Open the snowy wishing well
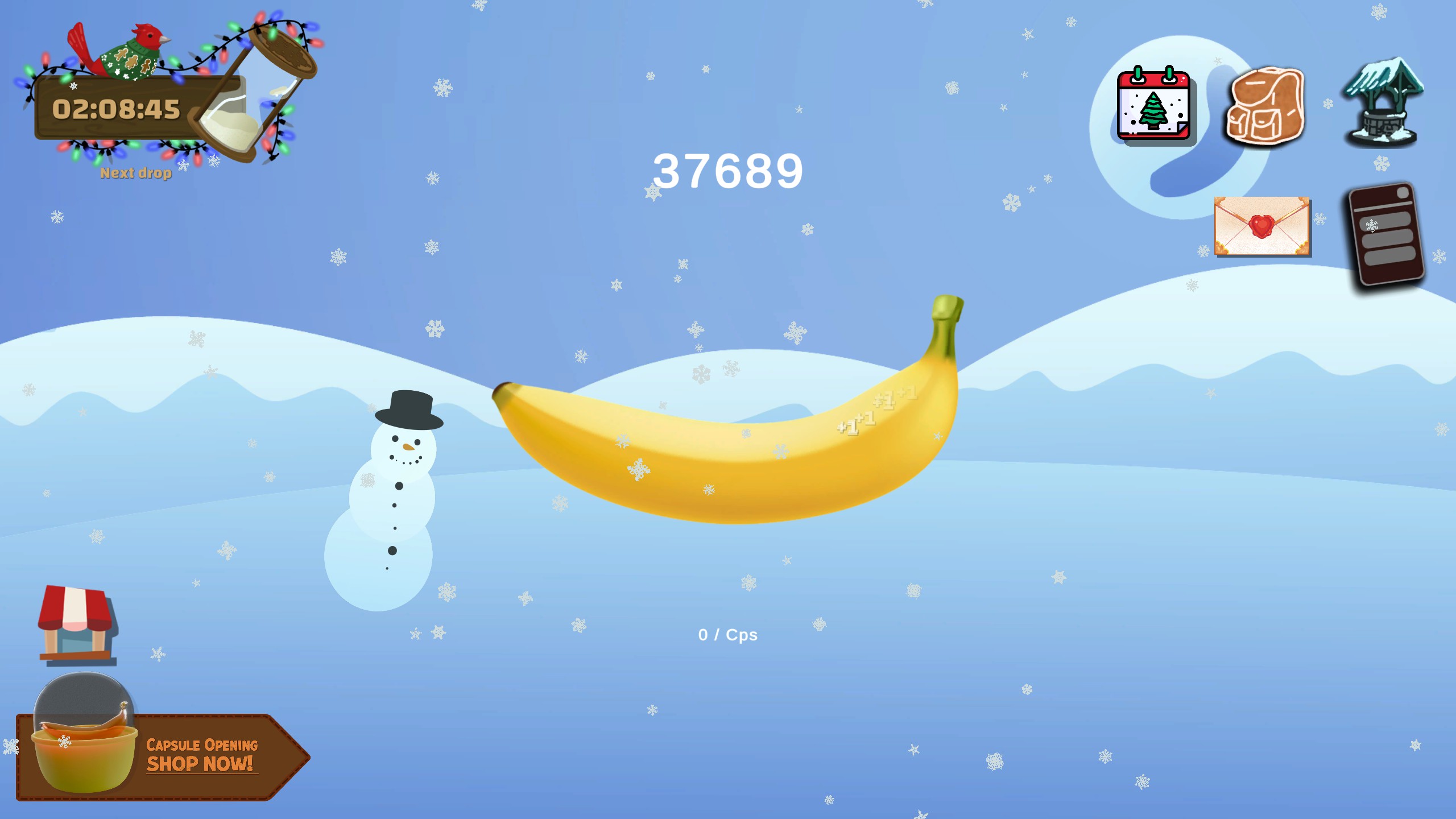This screenshot has width=1456, height=819. [1382, 104]
